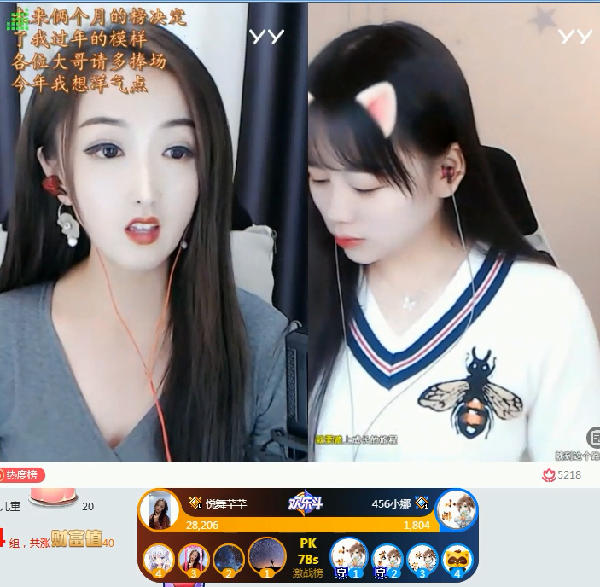View left team's rank 1 contributor avatar
The height and width of the screenshot is (587, 600).
pyautogui.click(x=266, y=557)
